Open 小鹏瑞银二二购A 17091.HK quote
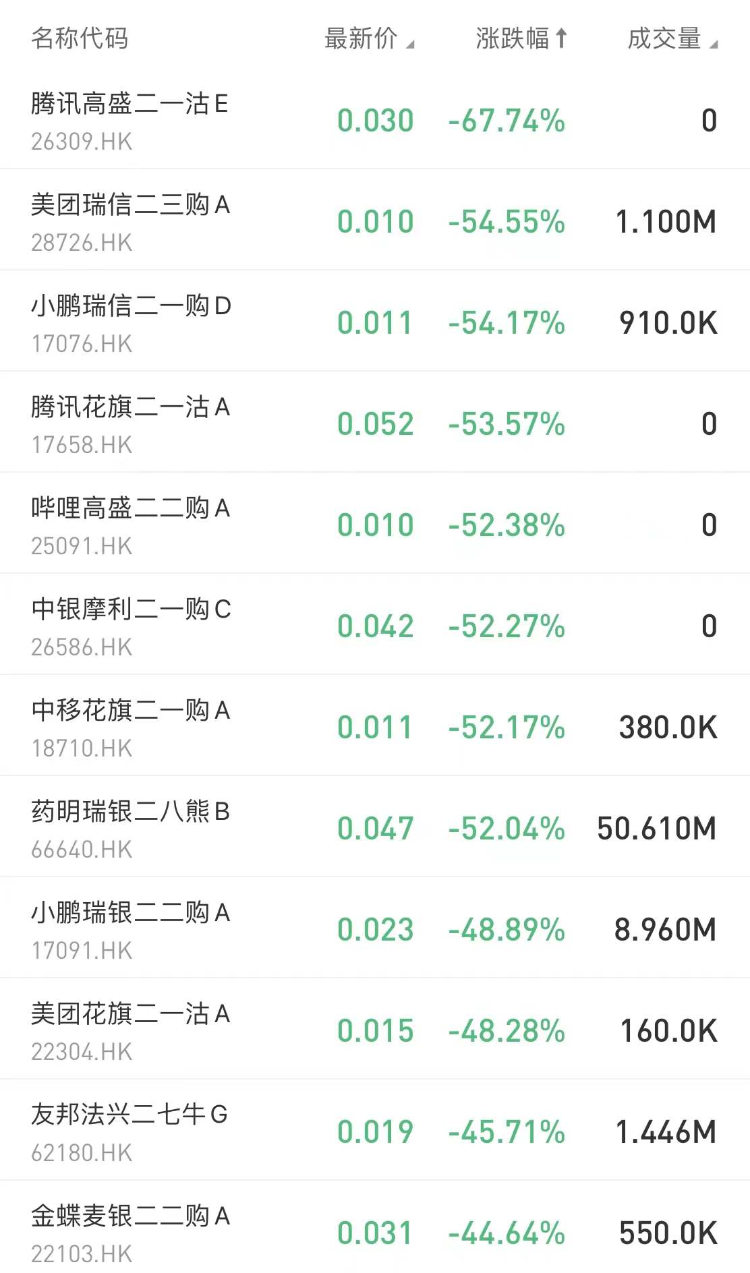This screenshot has width=750, height=1273. click(375, 927)
